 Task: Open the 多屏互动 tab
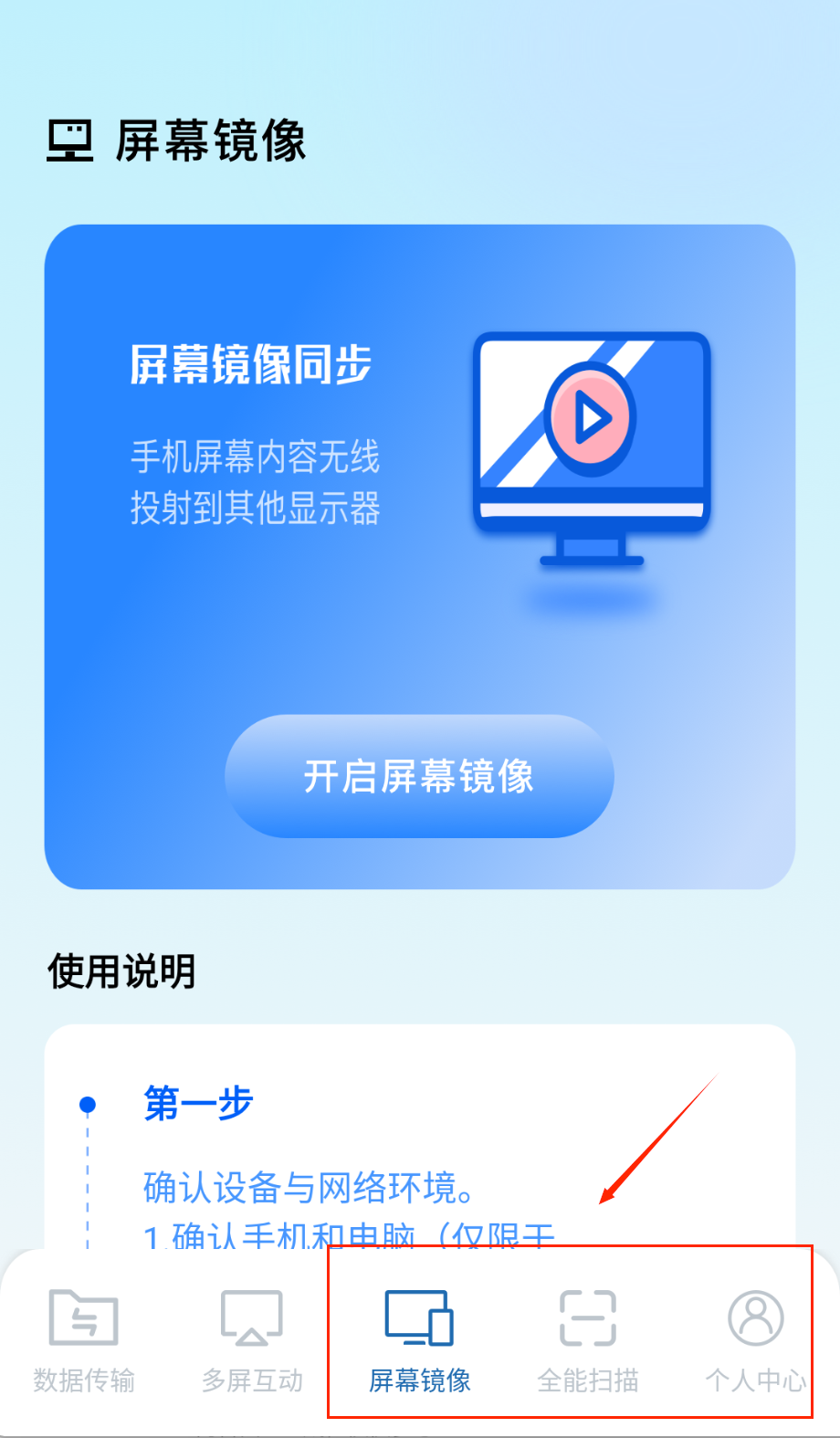pos(252,1338)
